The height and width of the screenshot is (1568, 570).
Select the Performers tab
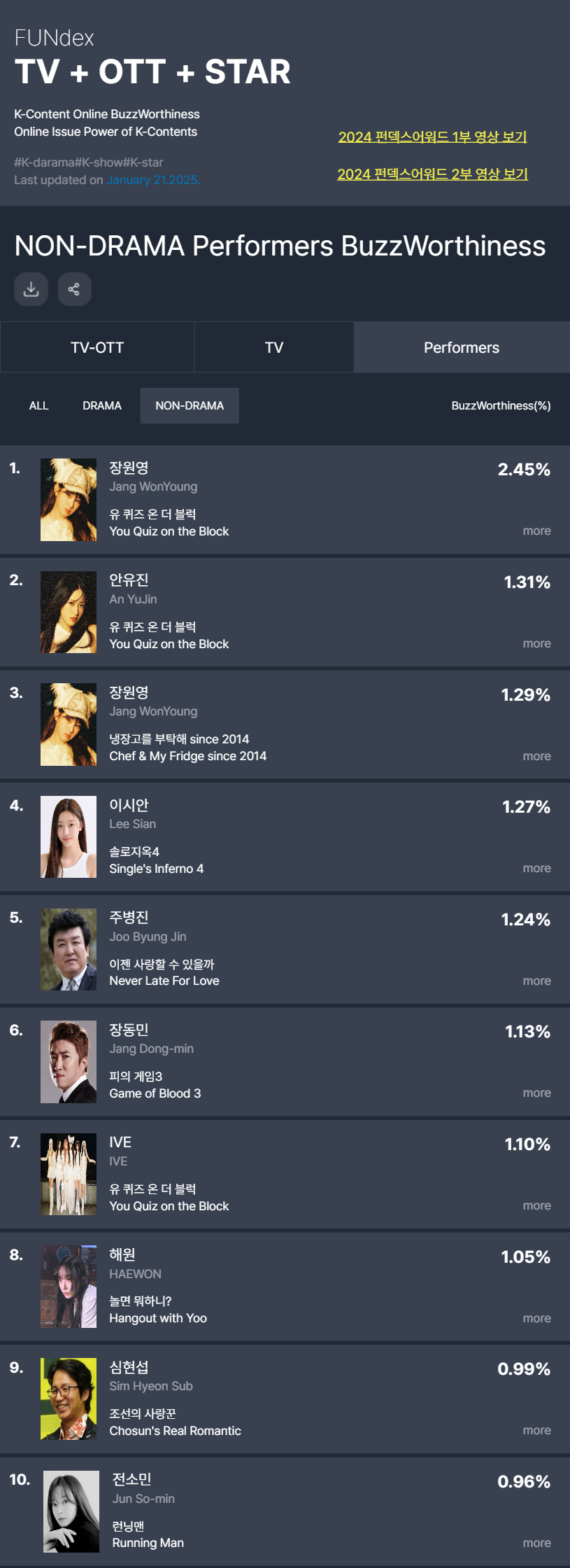pyautogui.click(x=461, y=347)
